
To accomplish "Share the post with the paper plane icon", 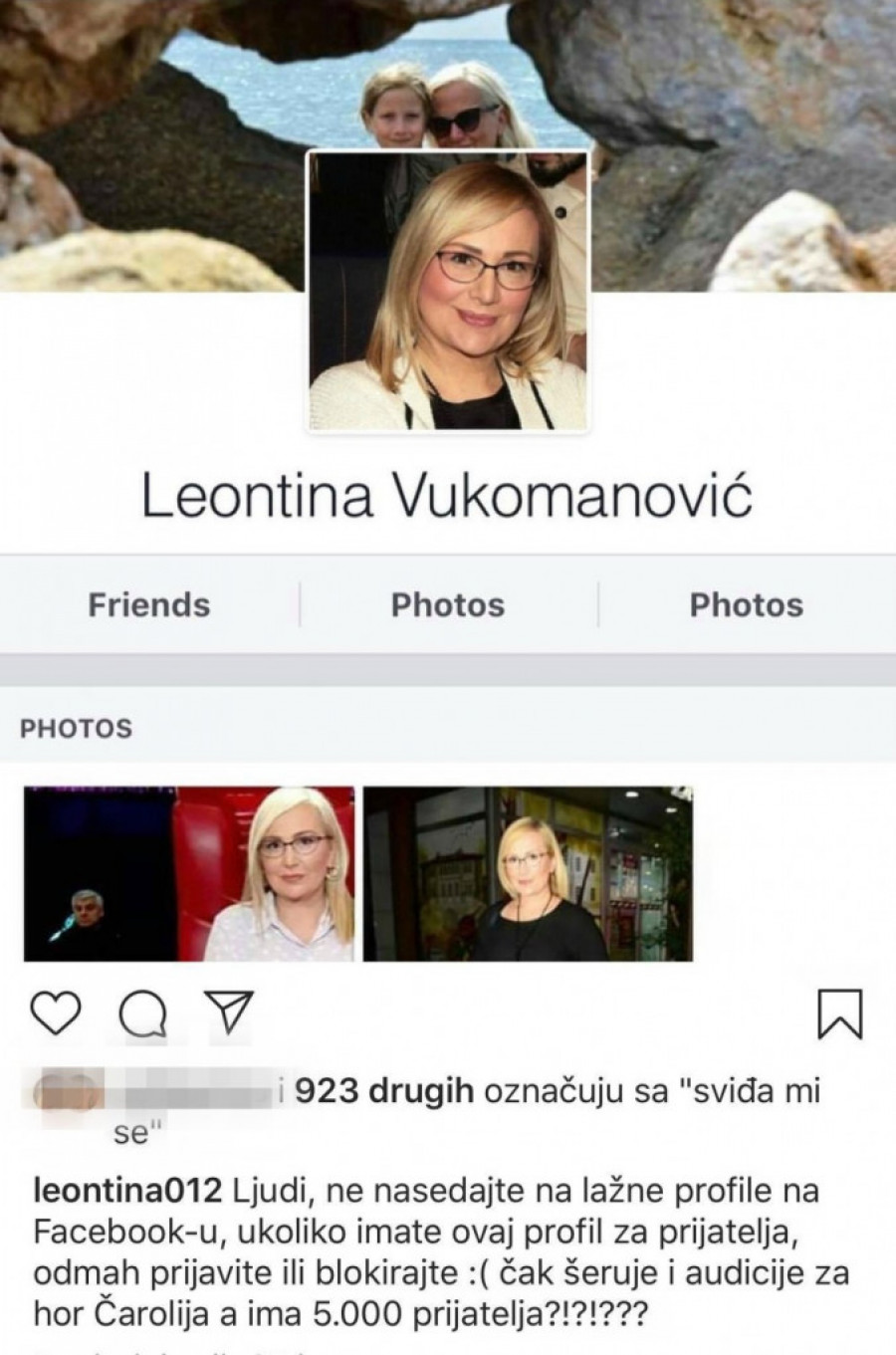I will 231,1012.
